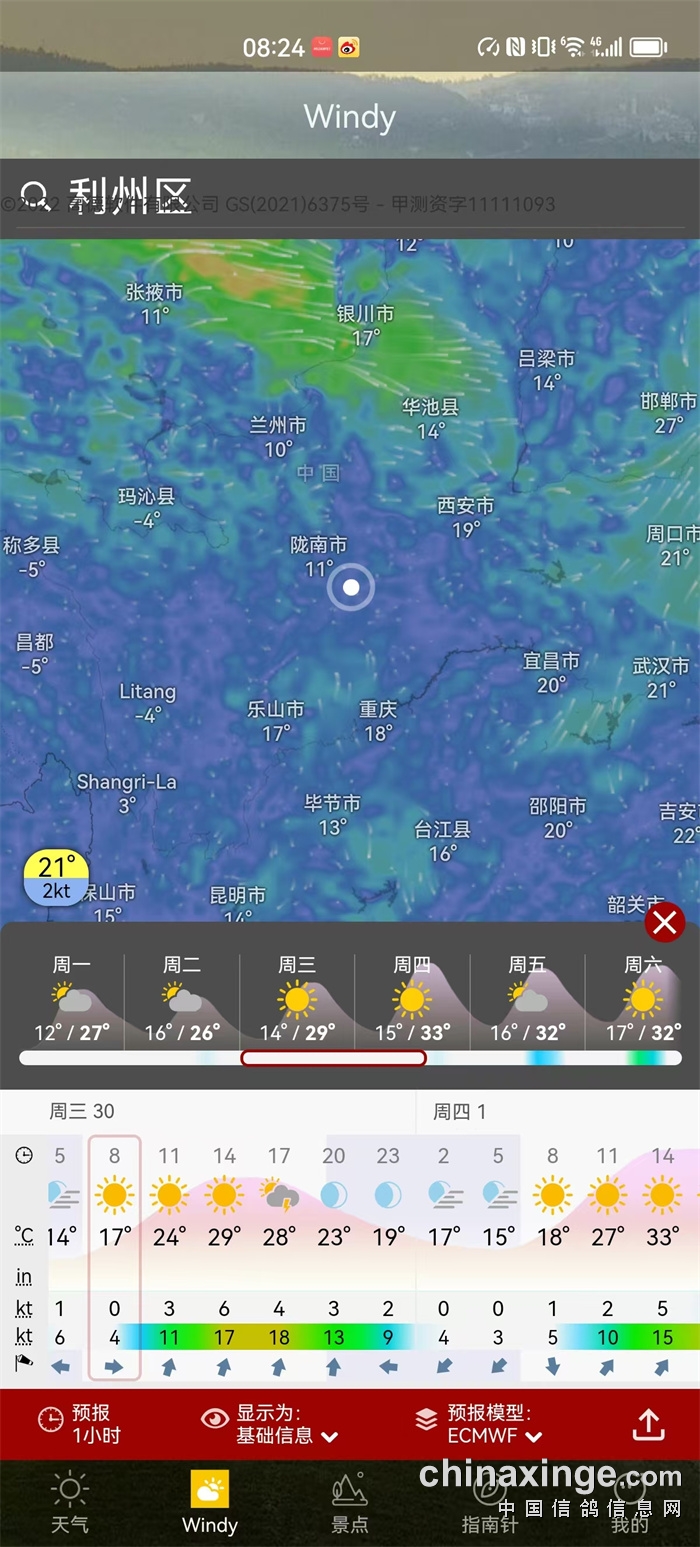Tap the location marker on the map
Viewport: 700px width, 1547px height.
(x=351, y=588)
